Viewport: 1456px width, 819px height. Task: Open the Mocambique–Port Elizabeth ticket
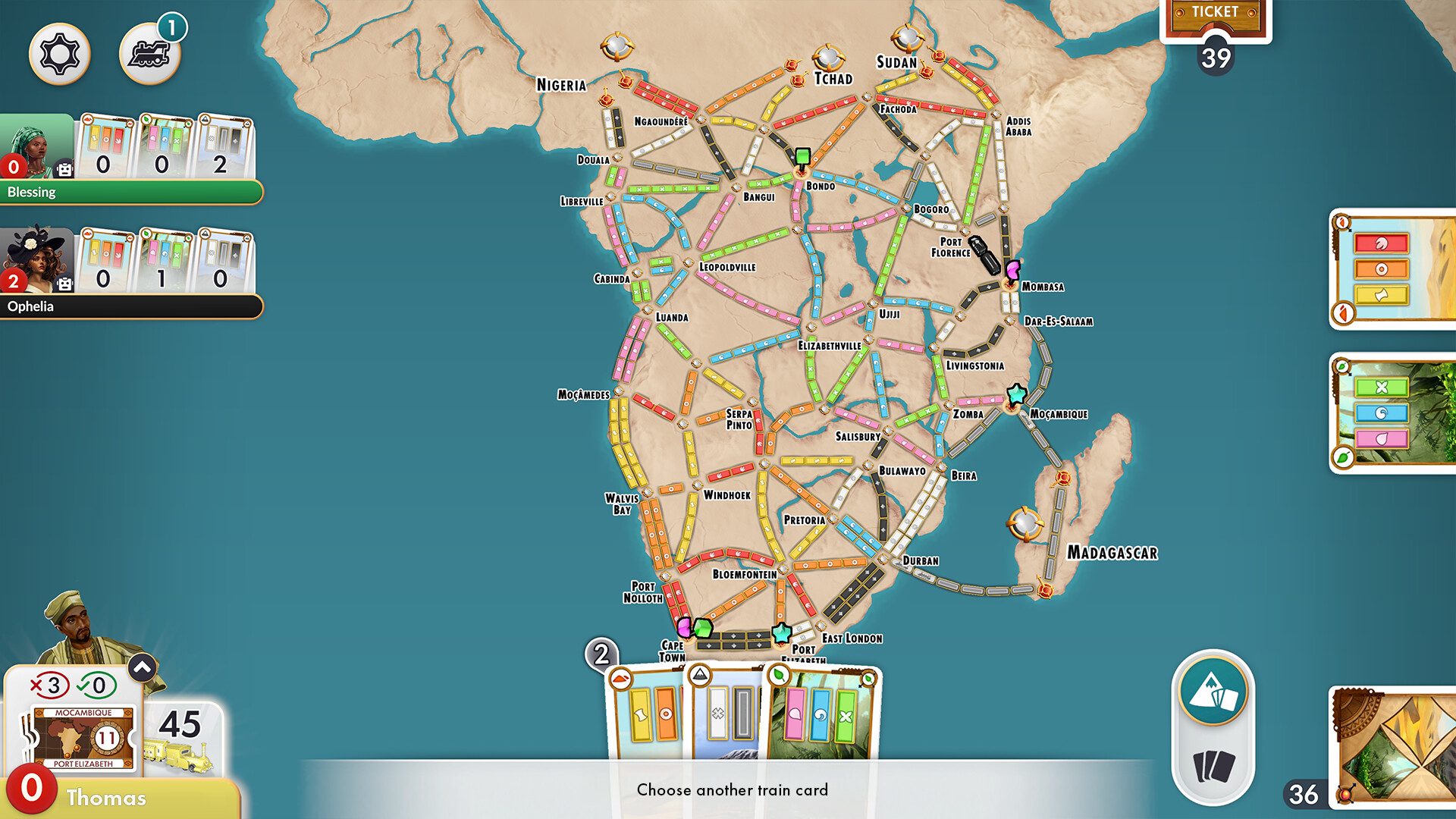pyautogui.click(x=83, y=738)
